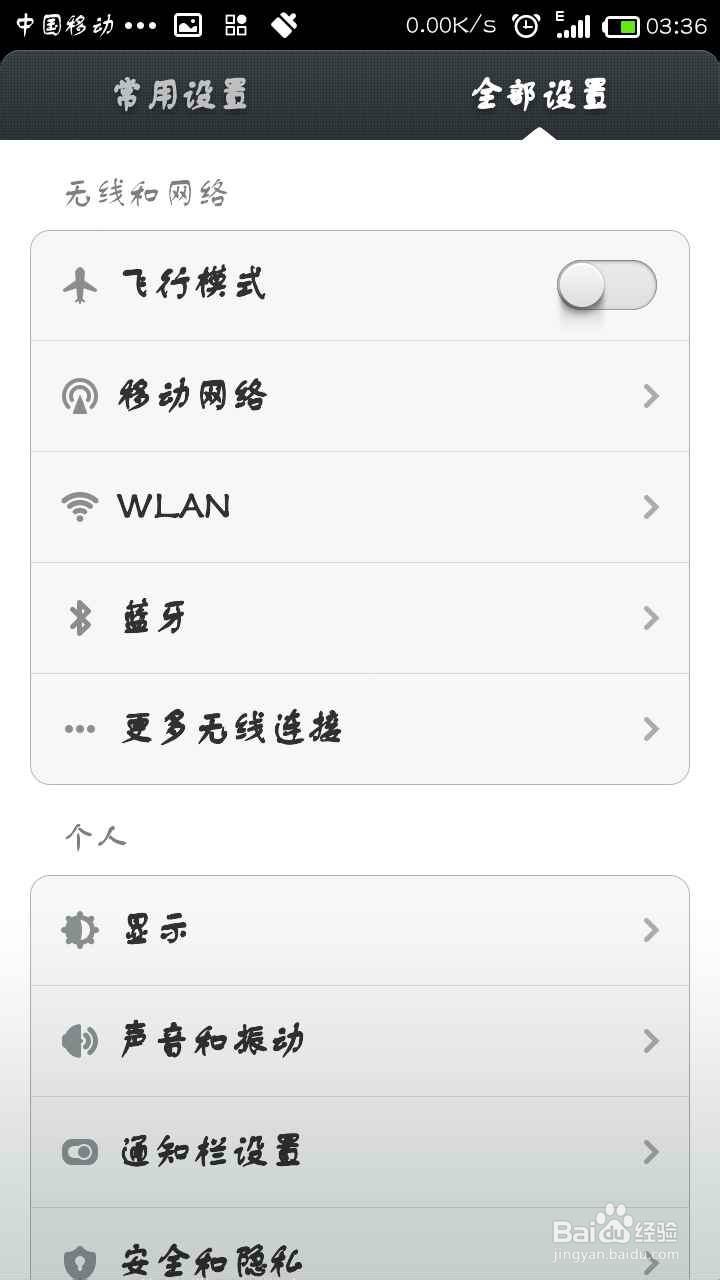Expand 更多无线连接 via its chevron
Image resolution: width=720 pixels, height=1280 pixels.
650,728
